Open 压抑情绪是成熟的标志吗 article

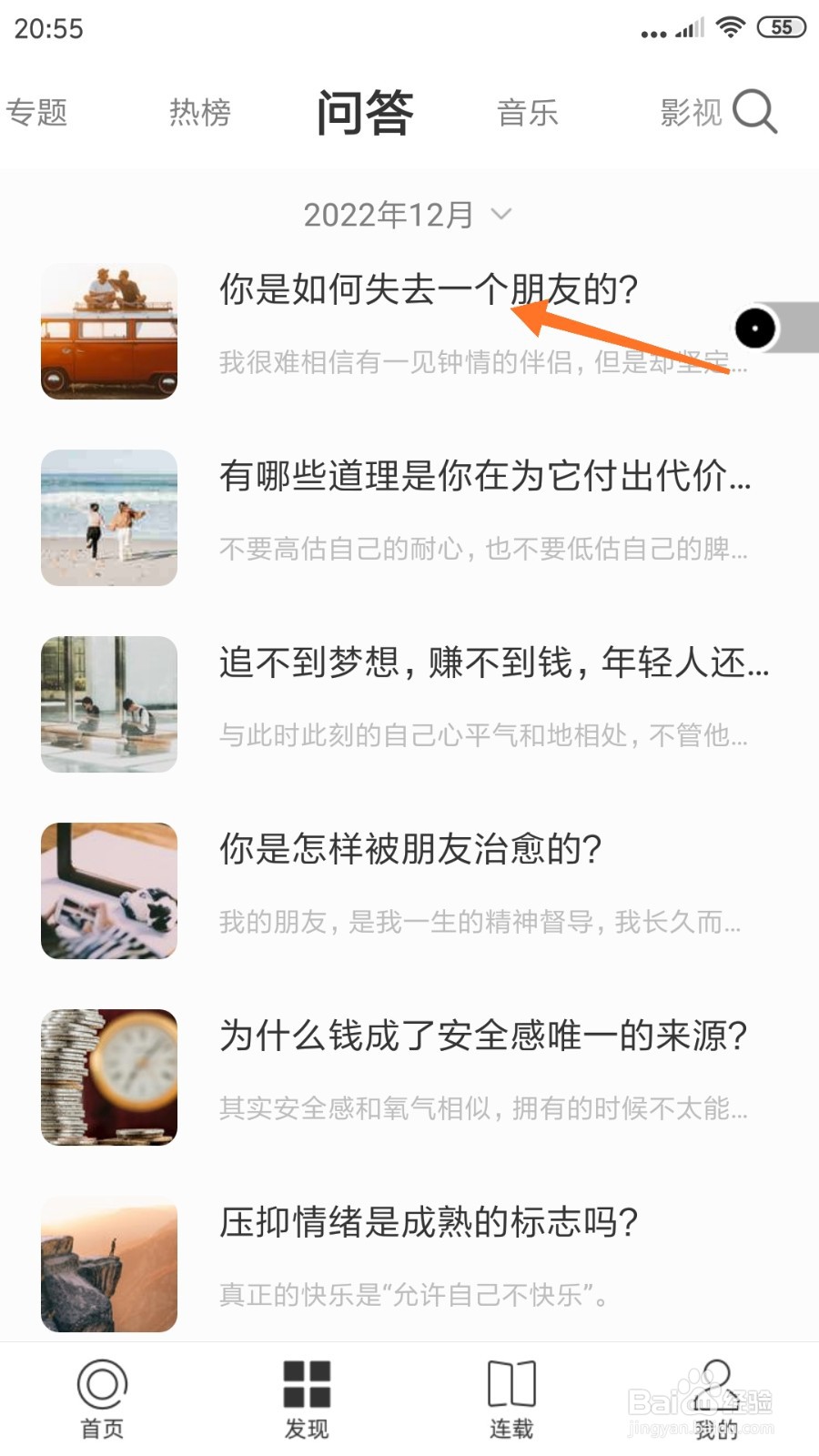(428, 1224)
